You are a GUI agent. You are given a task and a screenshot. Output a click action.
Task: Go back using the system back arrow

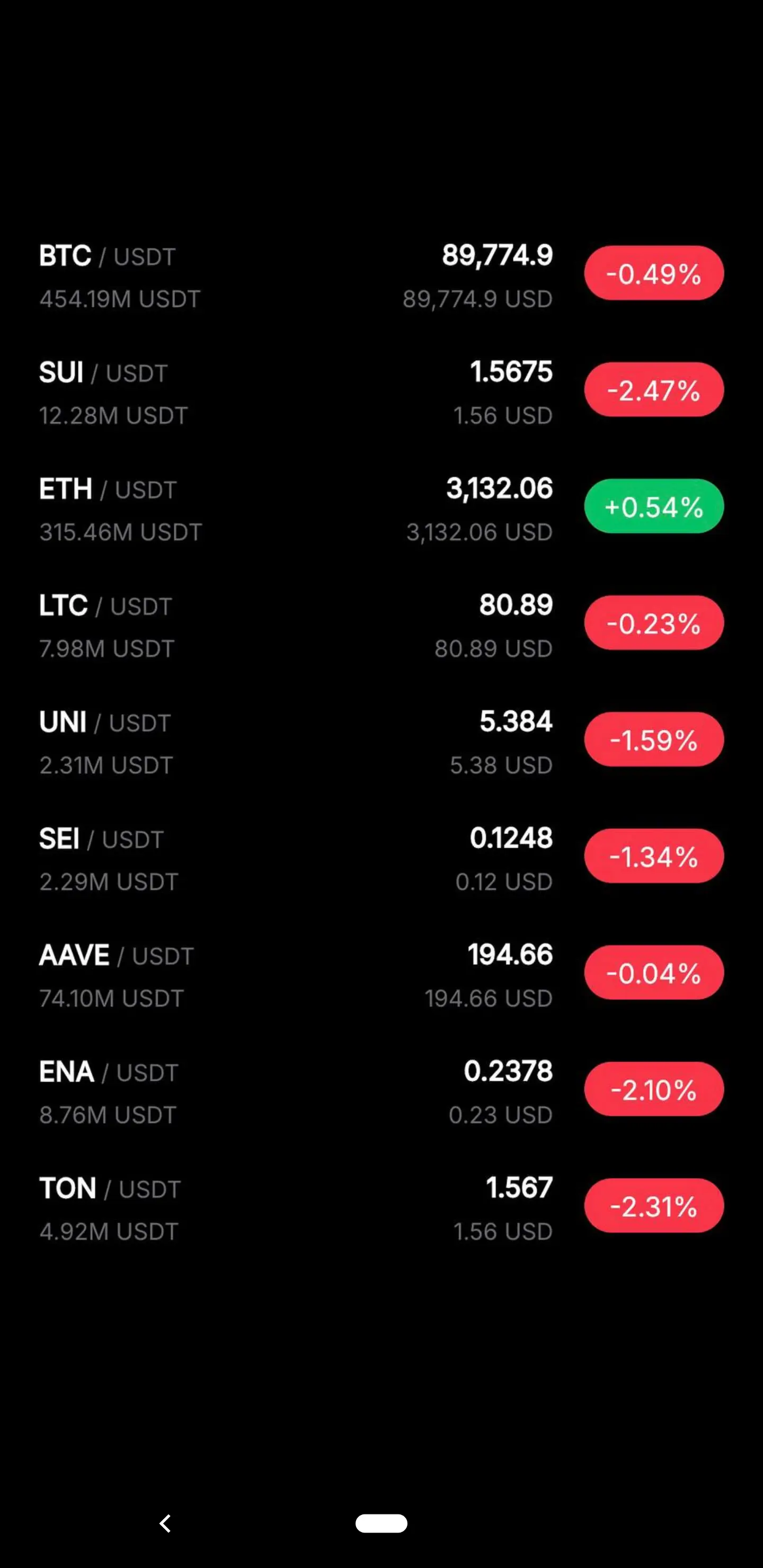pos(165,1523)
